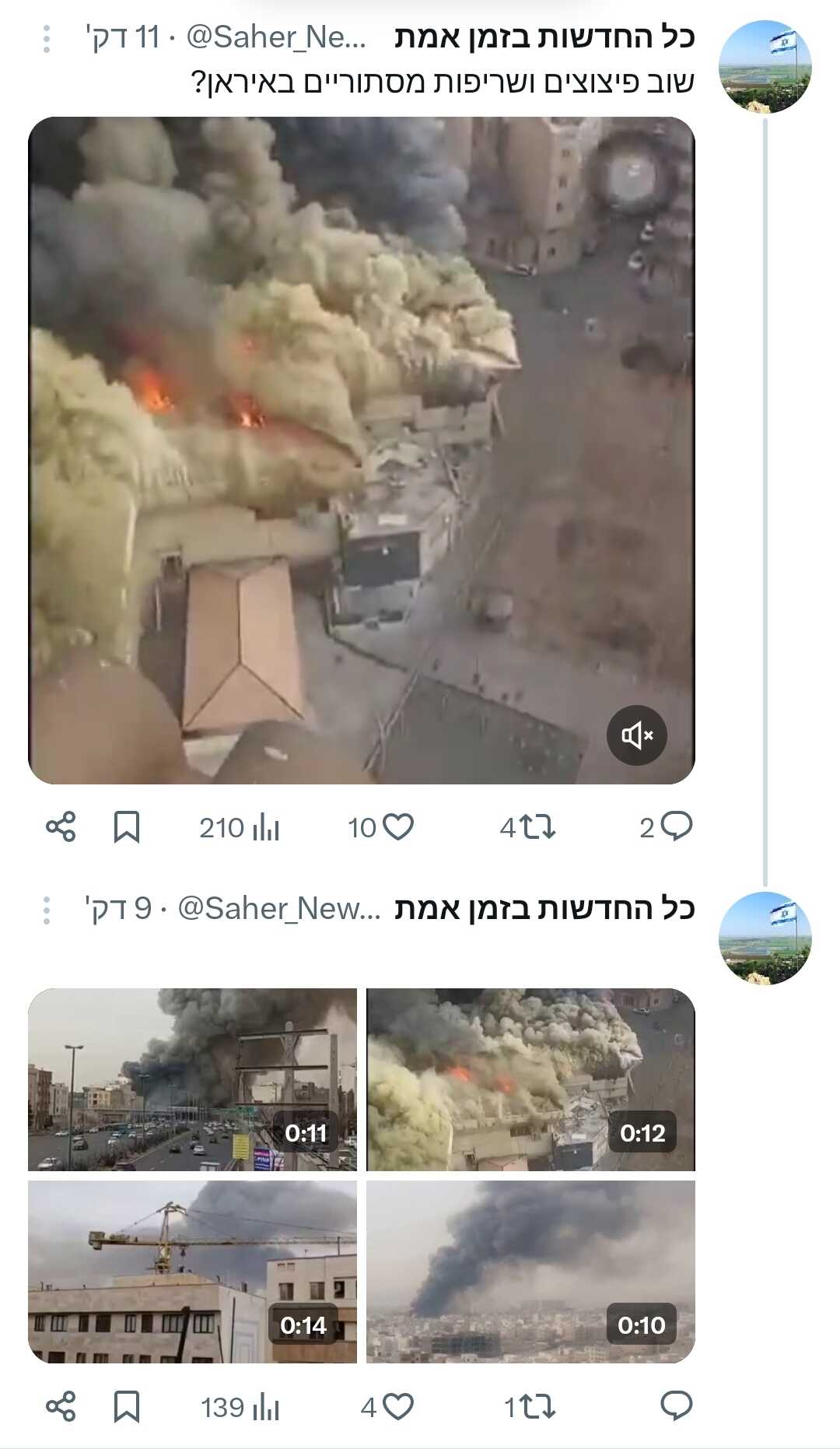
Task: Play the 0:11 highway smoke video
Action: pyautogui.click(x=192, y=1079)
